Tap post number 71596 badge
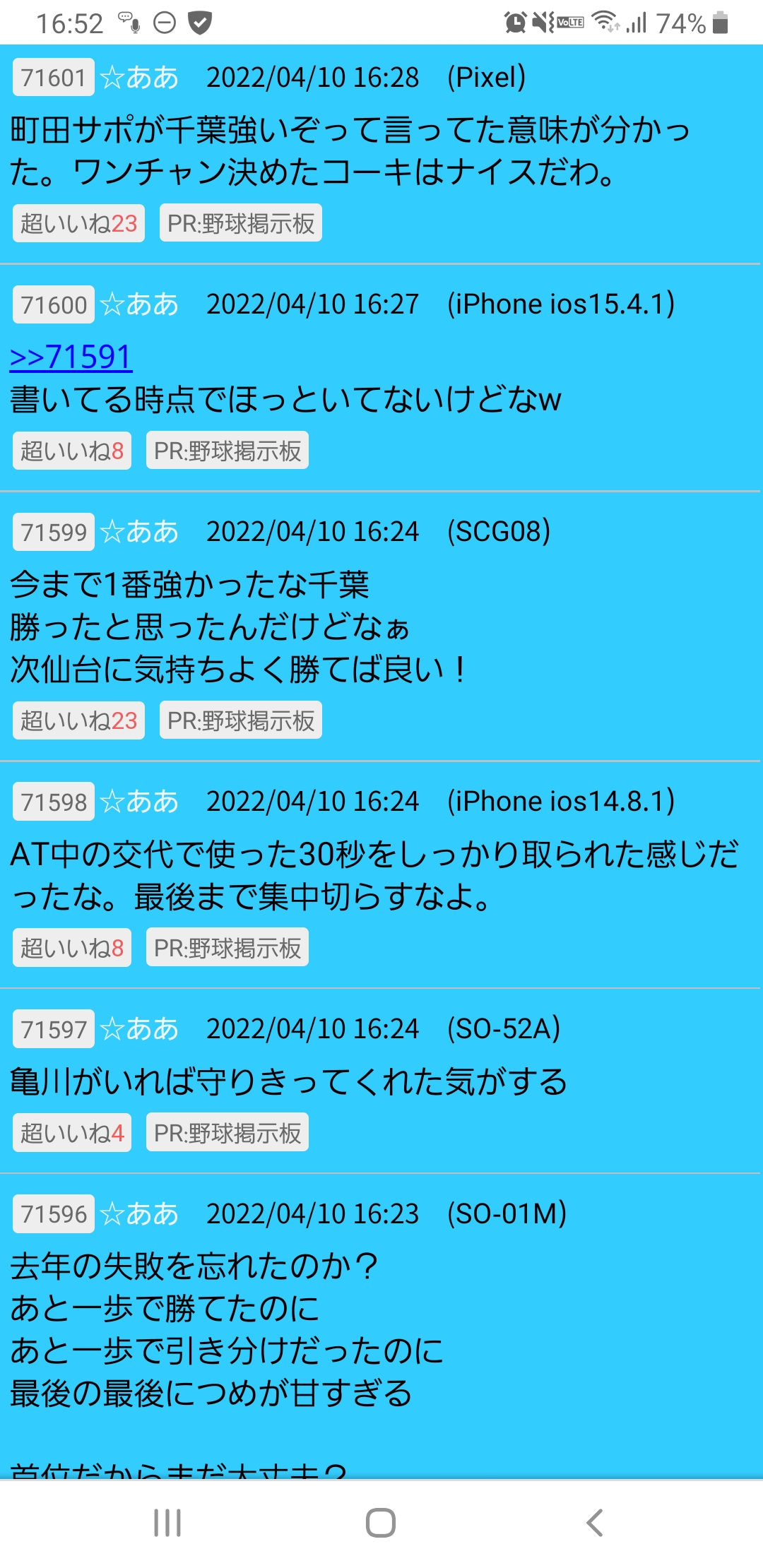Image resolution: width=763 pixels, height=1568 pixels. [54, 1214]
